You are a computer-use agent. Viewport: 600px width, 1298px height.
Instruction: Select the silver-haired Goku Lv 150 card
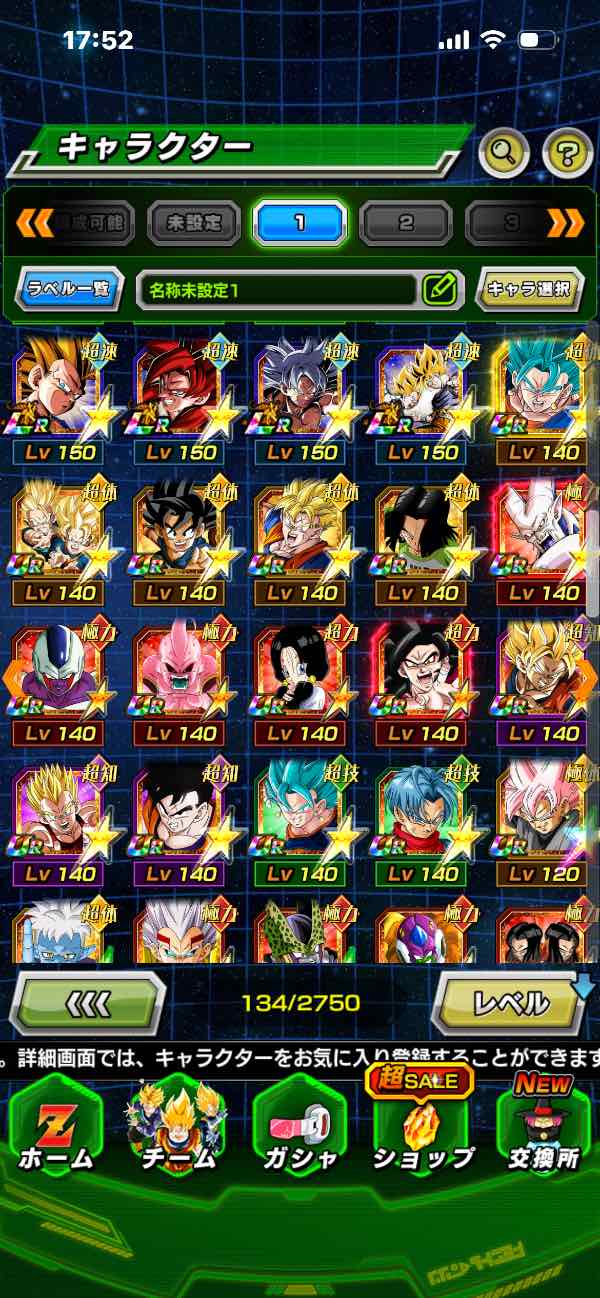[x=302, y=400]
